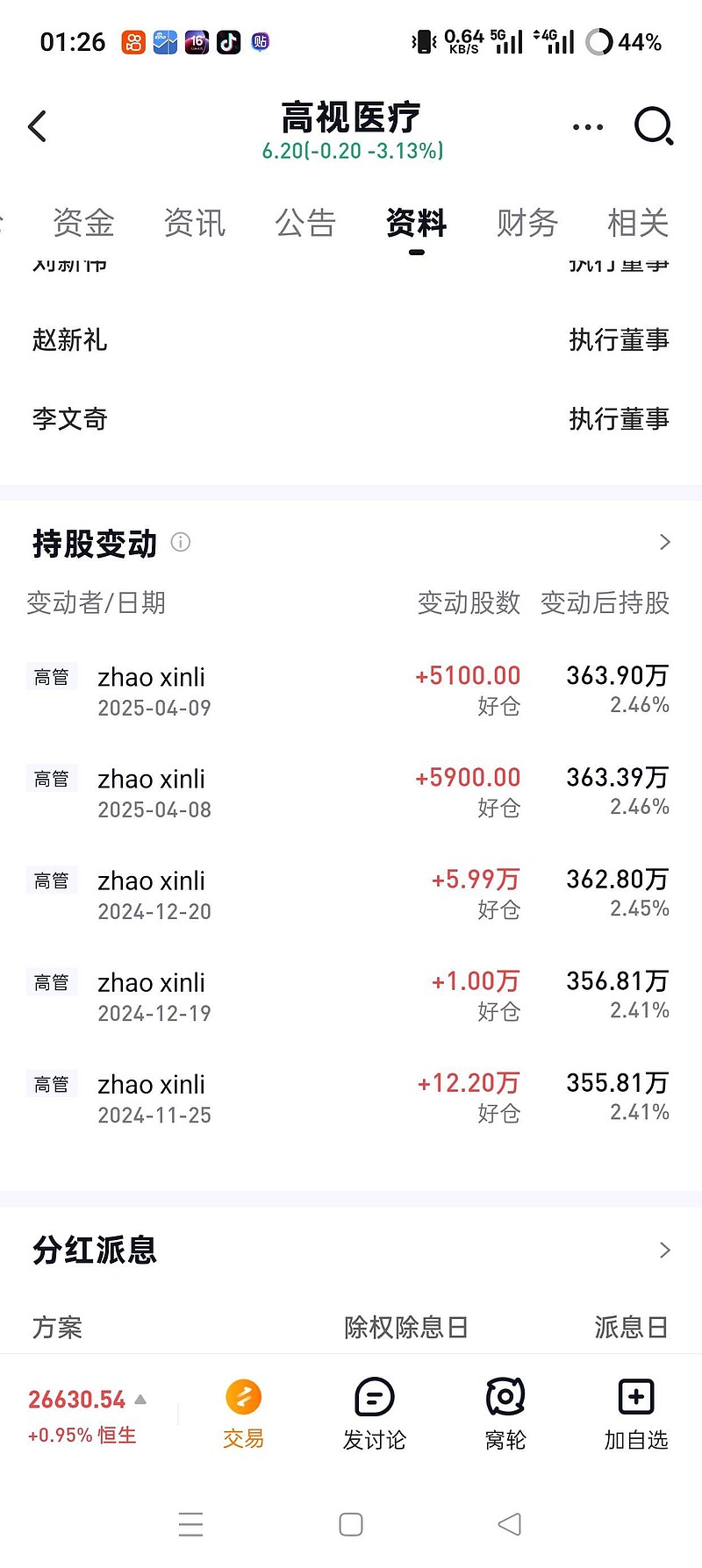Expand 分红派息 details via its chevron
The image size is (702, 1568).
[664, 1250]
